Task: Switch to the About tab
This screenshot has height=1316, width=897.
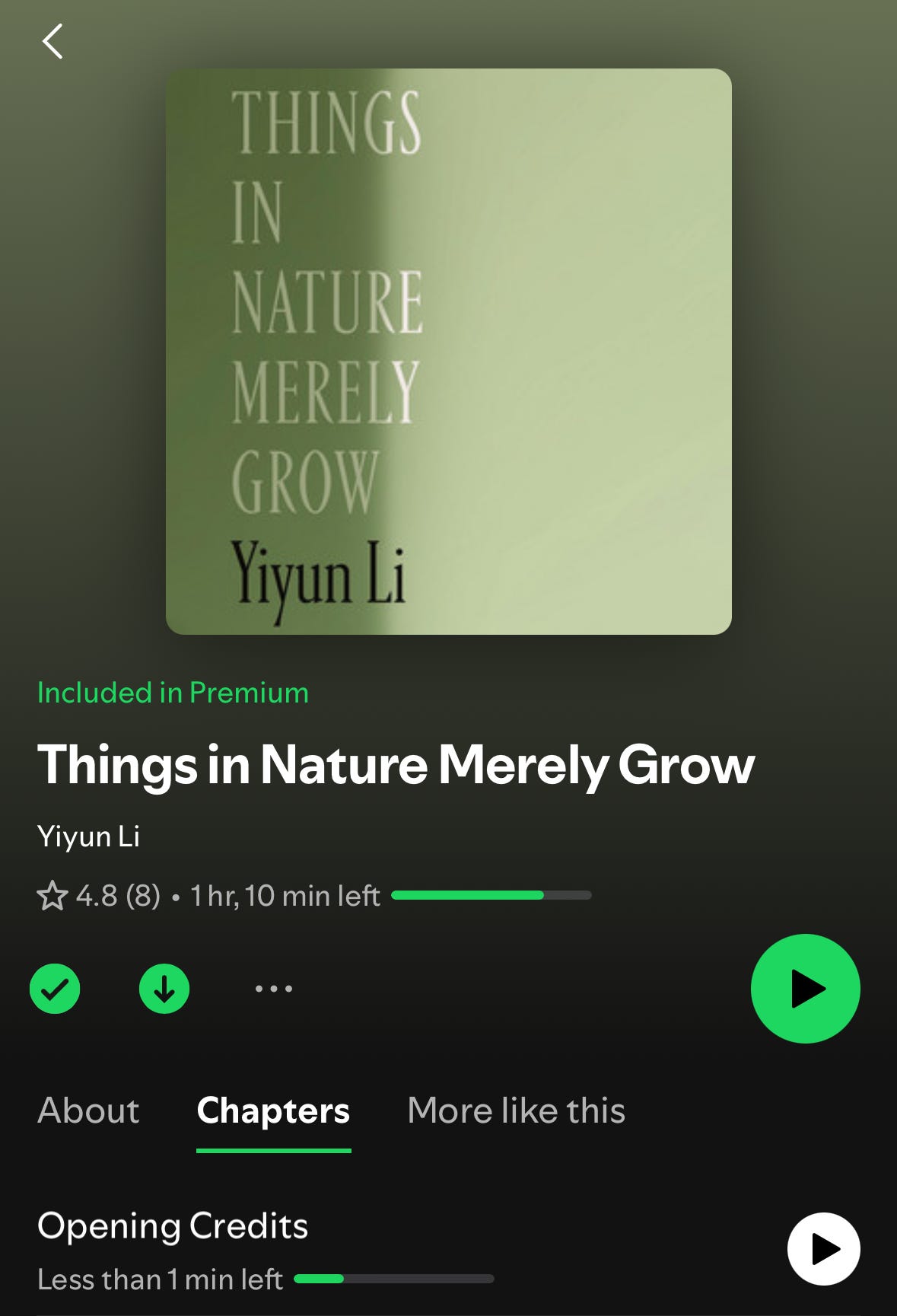Action: click(x=88, y=1110)
